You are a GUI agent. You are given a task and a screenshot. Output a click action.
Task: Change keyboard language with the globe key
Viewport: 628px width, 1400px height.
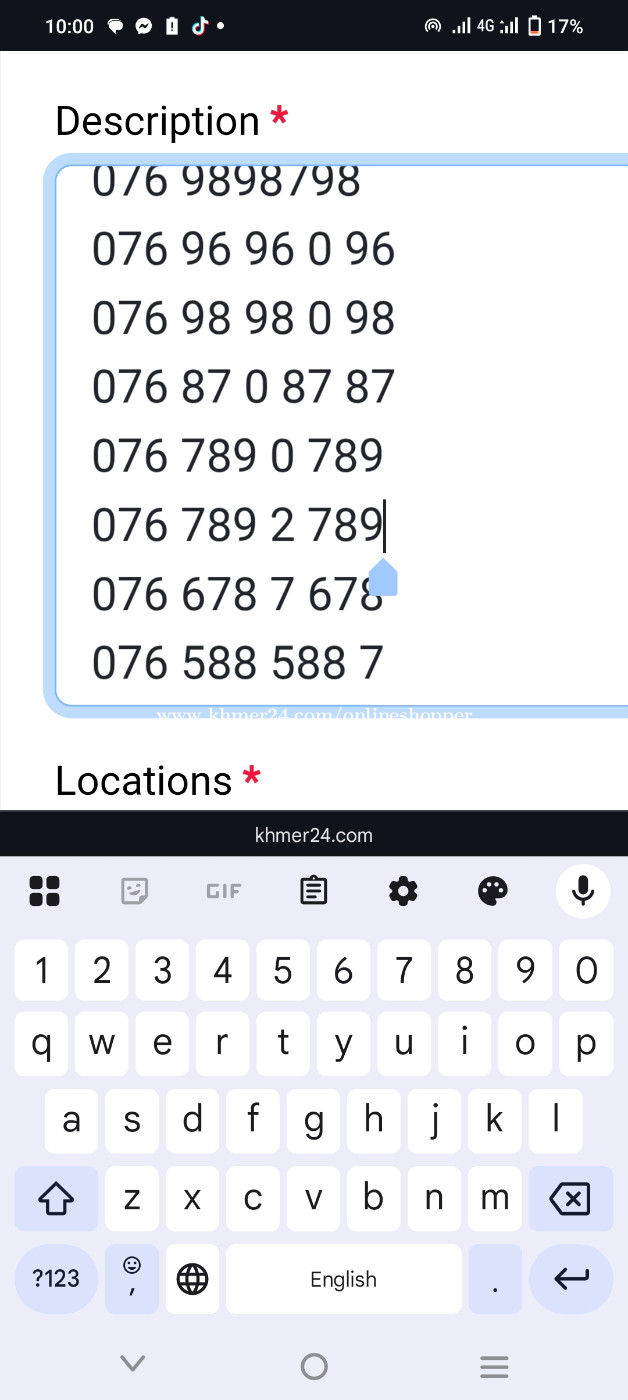(192, 1278)
